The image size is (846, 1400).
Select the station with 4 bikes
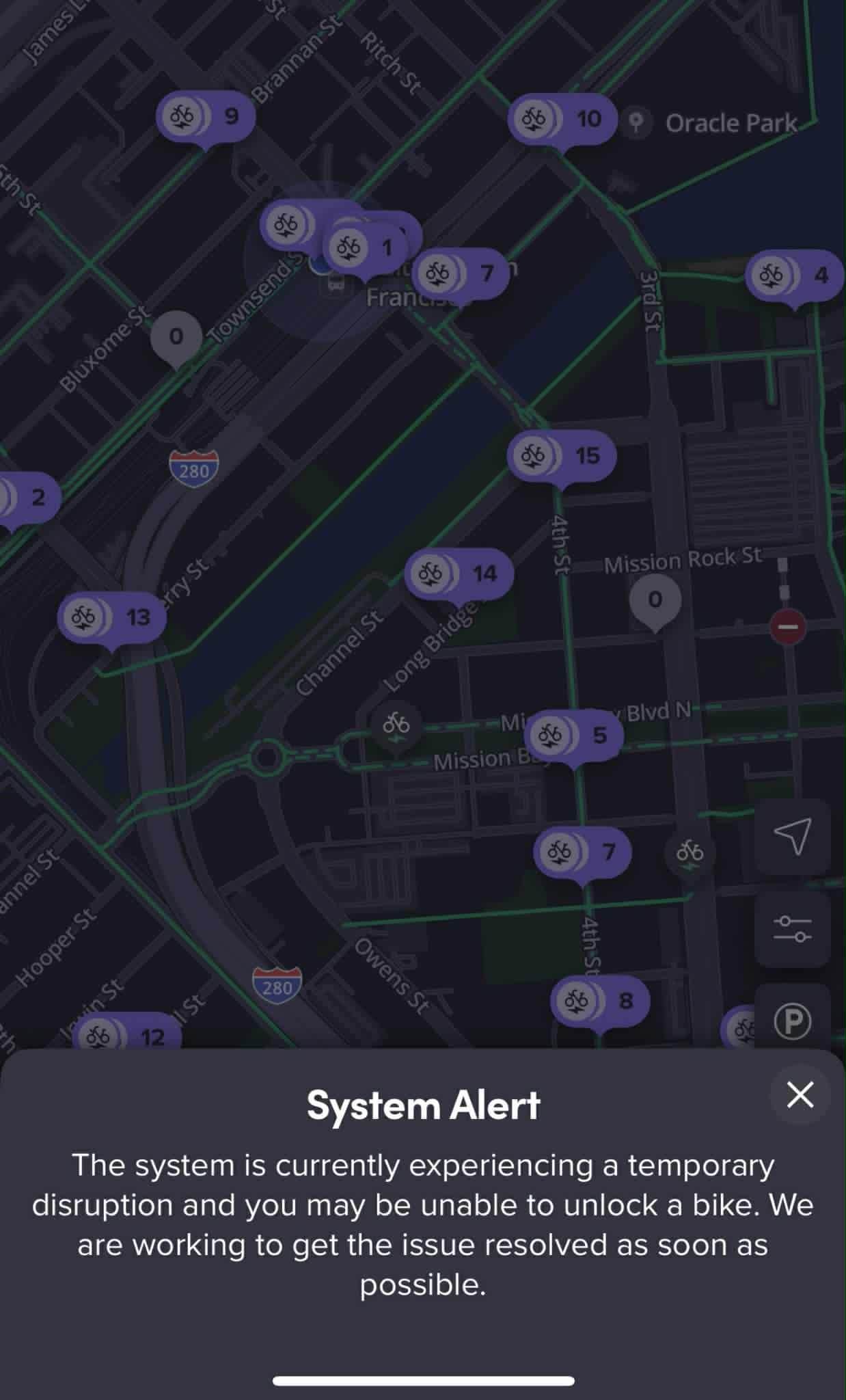(794, 275)
